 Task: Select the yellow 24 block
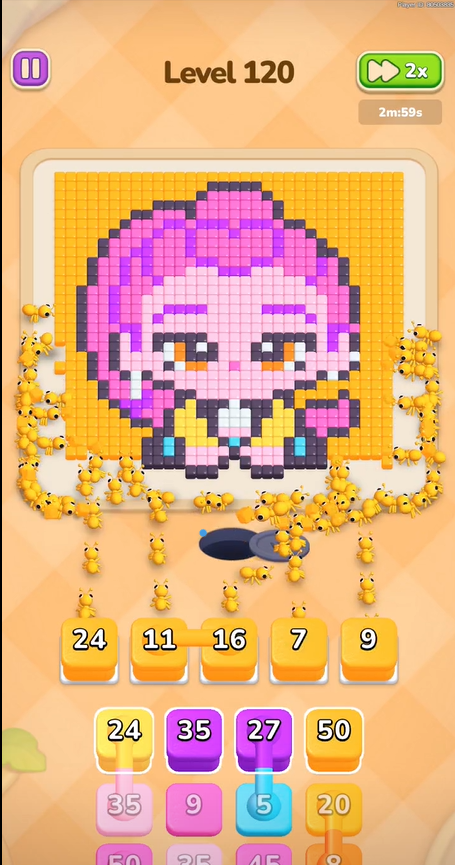(124, 739)
